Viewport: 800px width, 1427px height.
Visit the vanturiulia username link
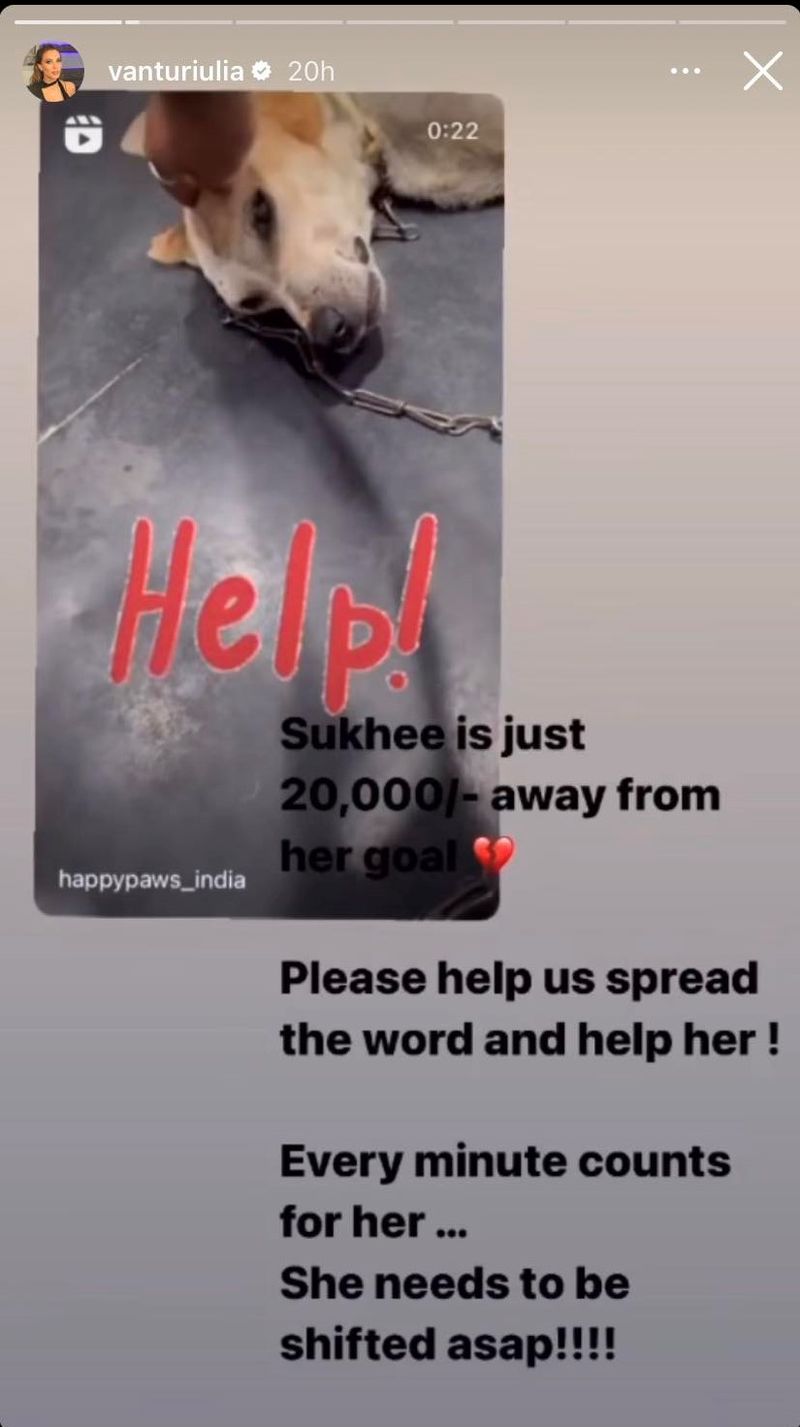point(176,72)
